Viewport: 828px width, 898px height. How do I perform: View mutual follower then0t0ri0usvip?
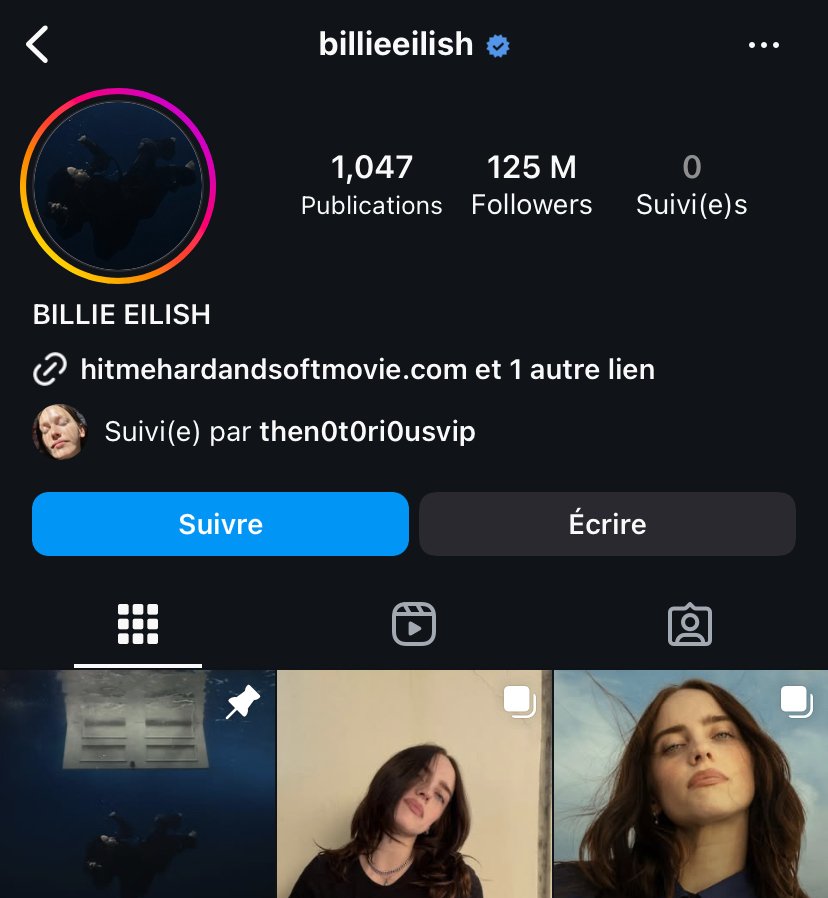coord(367,432)
